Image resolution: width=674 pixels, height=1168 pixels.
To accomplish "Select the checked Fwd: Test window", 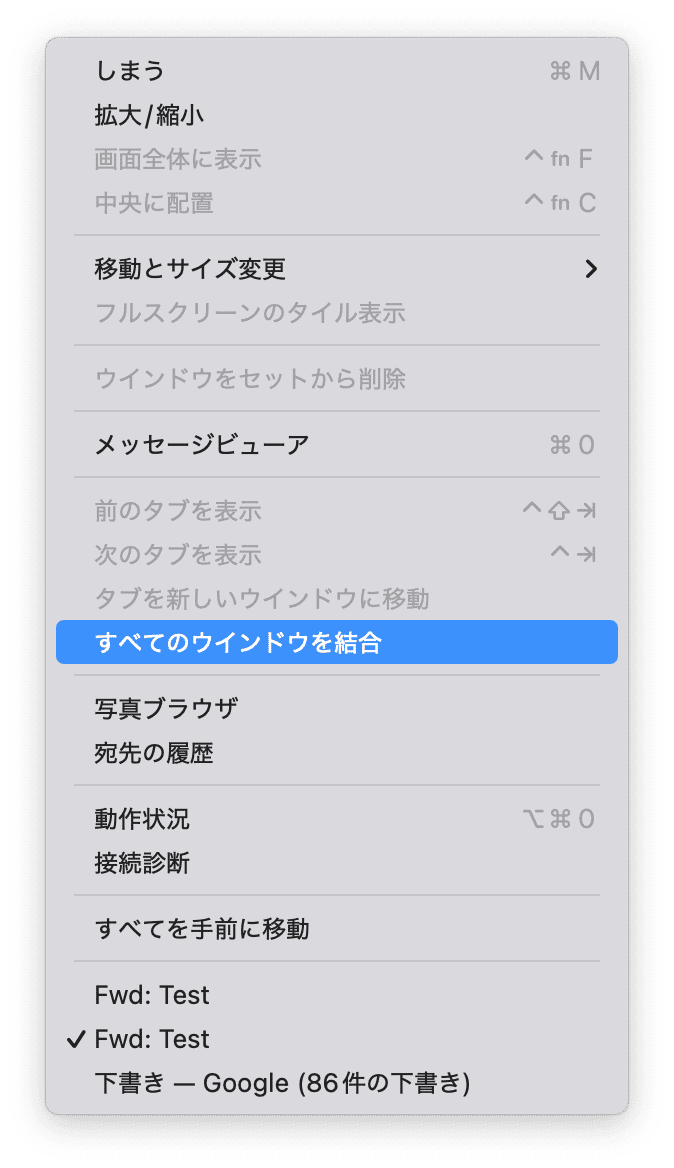I will (x=337, y=1039).
